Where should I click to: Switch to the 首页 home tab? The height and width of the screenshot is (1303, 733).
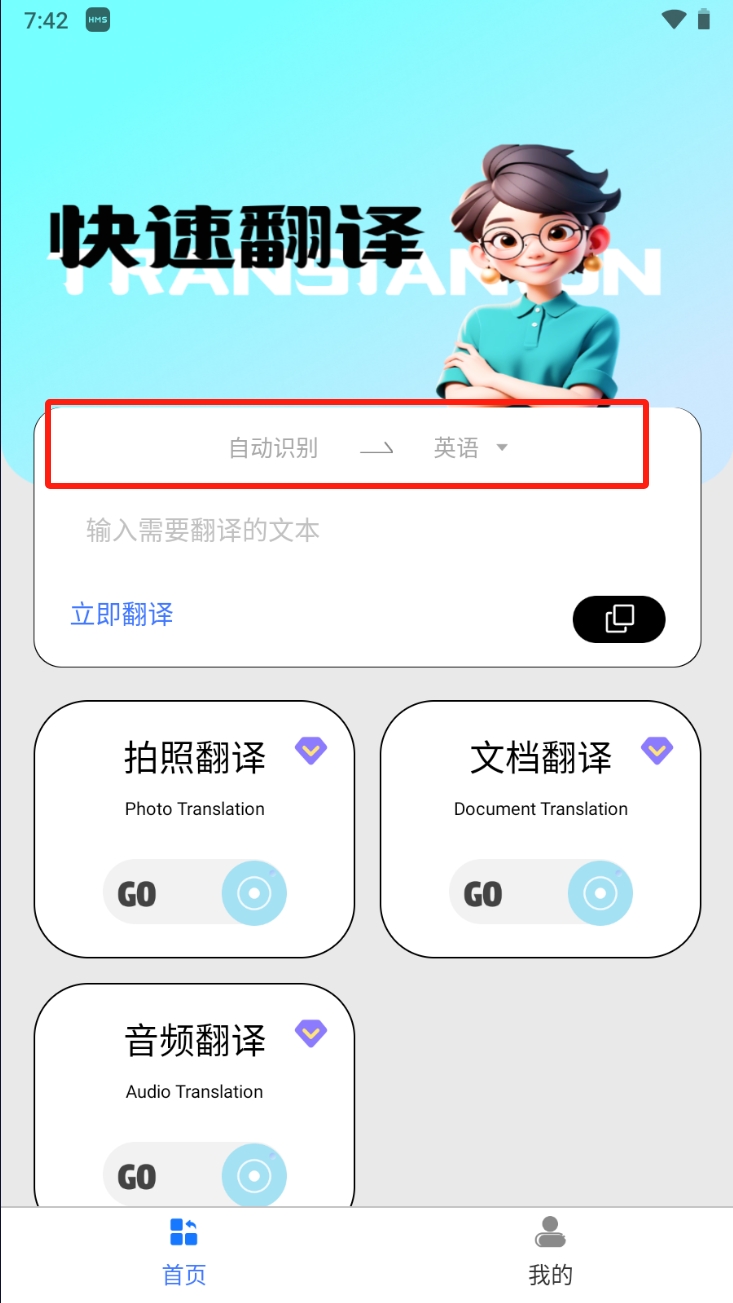click(184, 1252)
